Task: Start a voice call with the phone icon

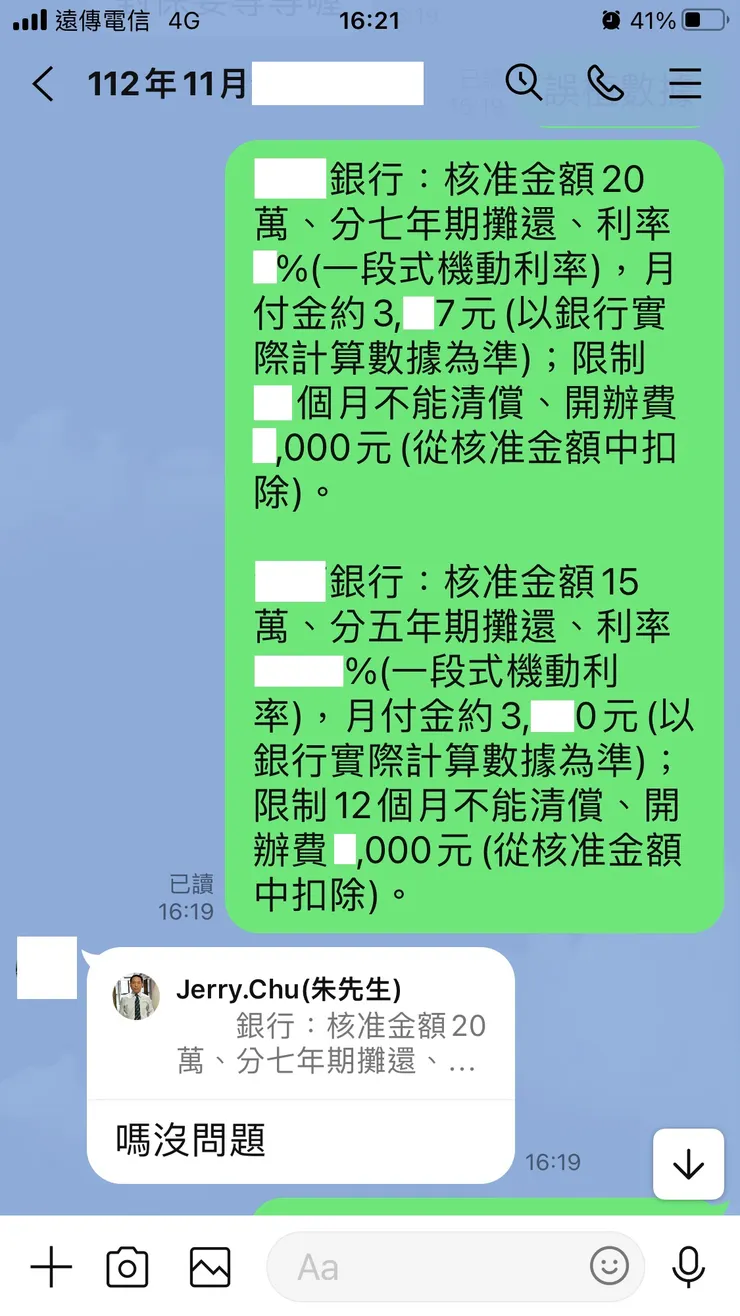Action: (606, 84)
